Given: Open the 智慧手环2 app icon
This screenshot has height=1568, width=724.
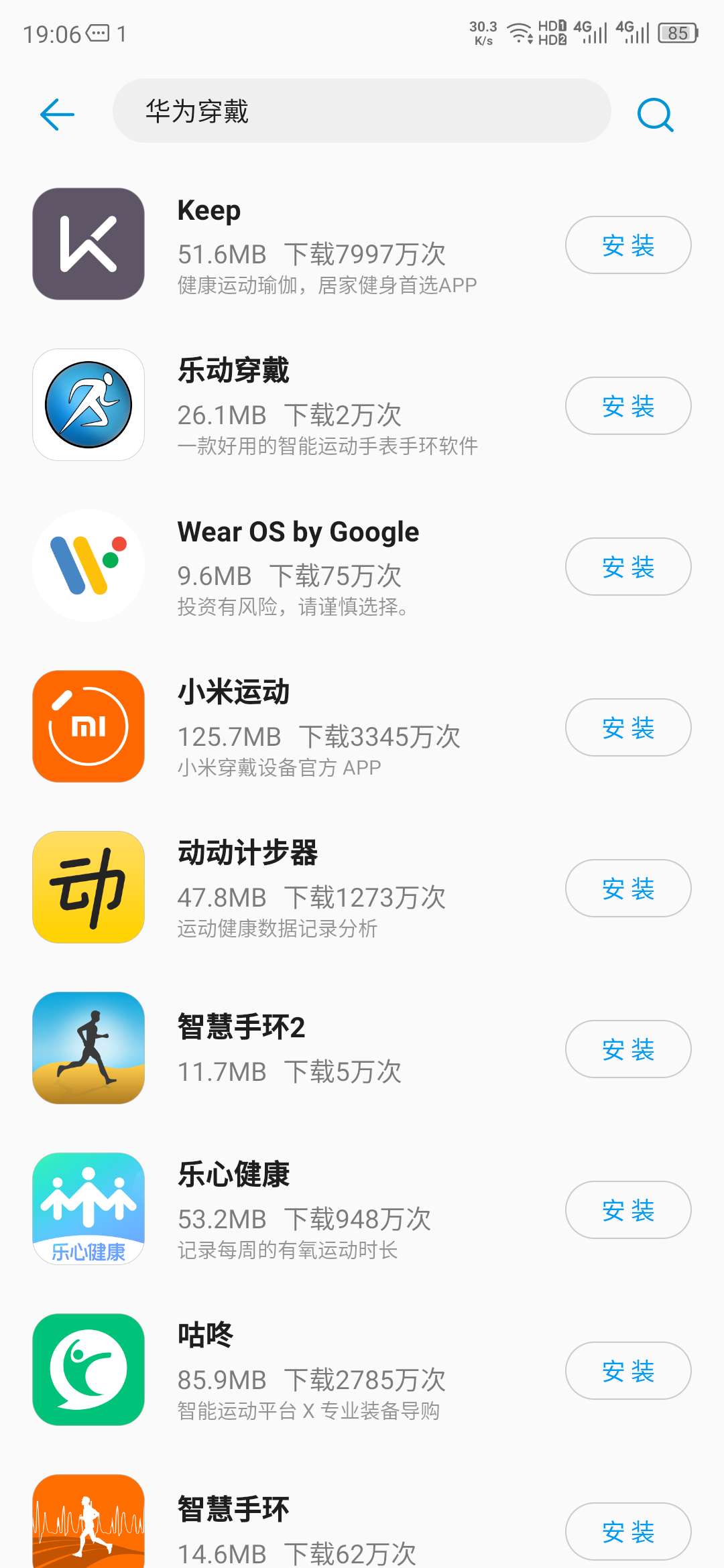Looking at the screenshot, I should [x=89, y=1049].
